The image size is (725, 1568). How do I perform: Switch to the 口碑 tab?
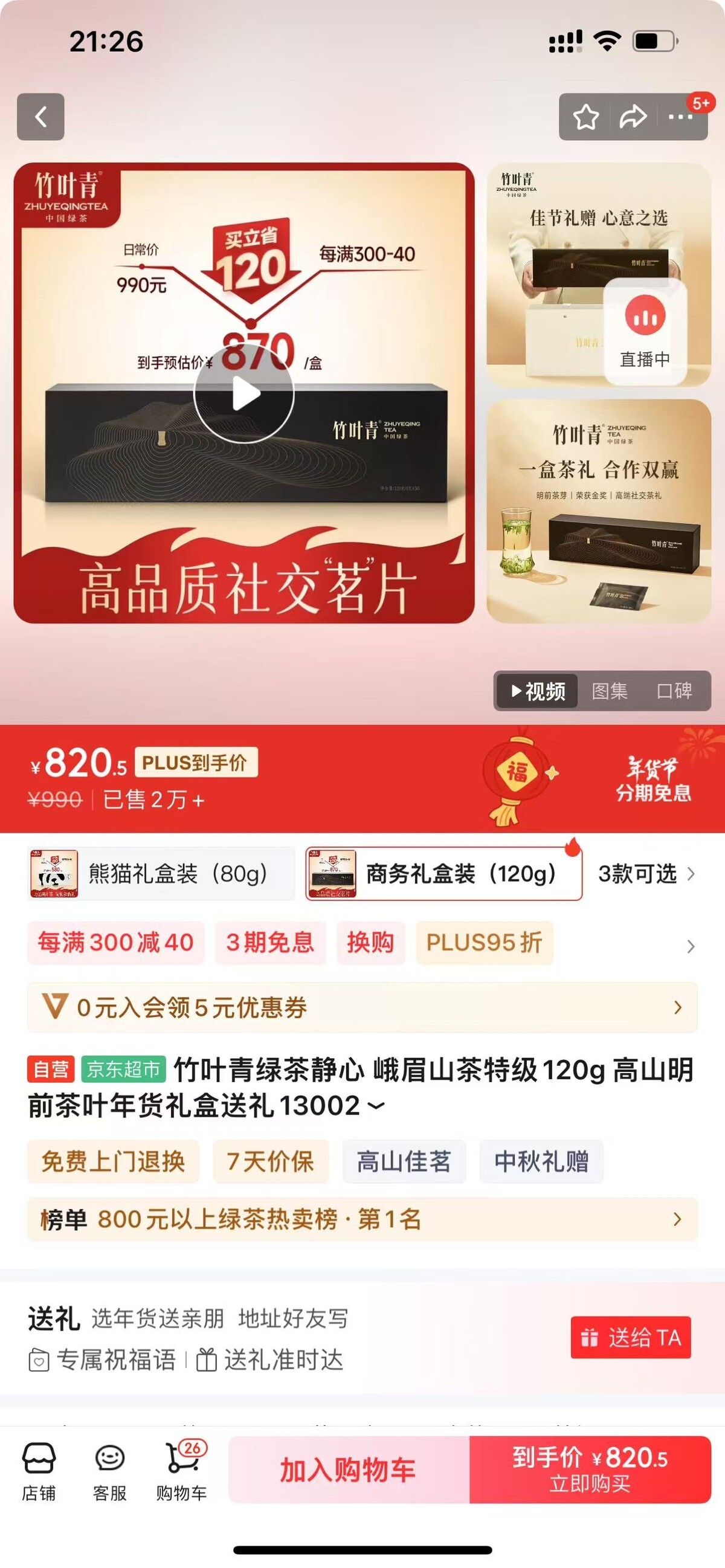[x=674, y=691]
